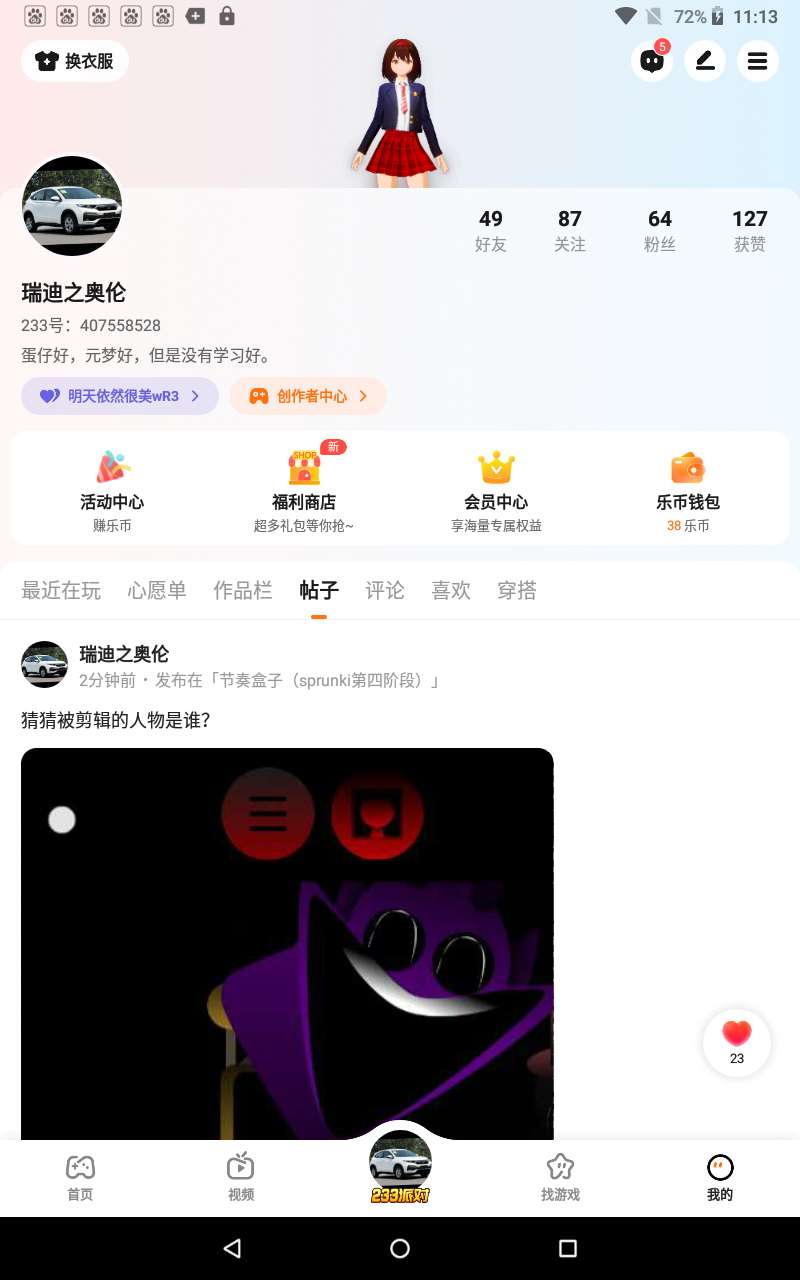Image resolution: width=800 pixels, height=1280 pixels.
Task: Select the 作品栏 tab
Action: (x=243, y=591)
